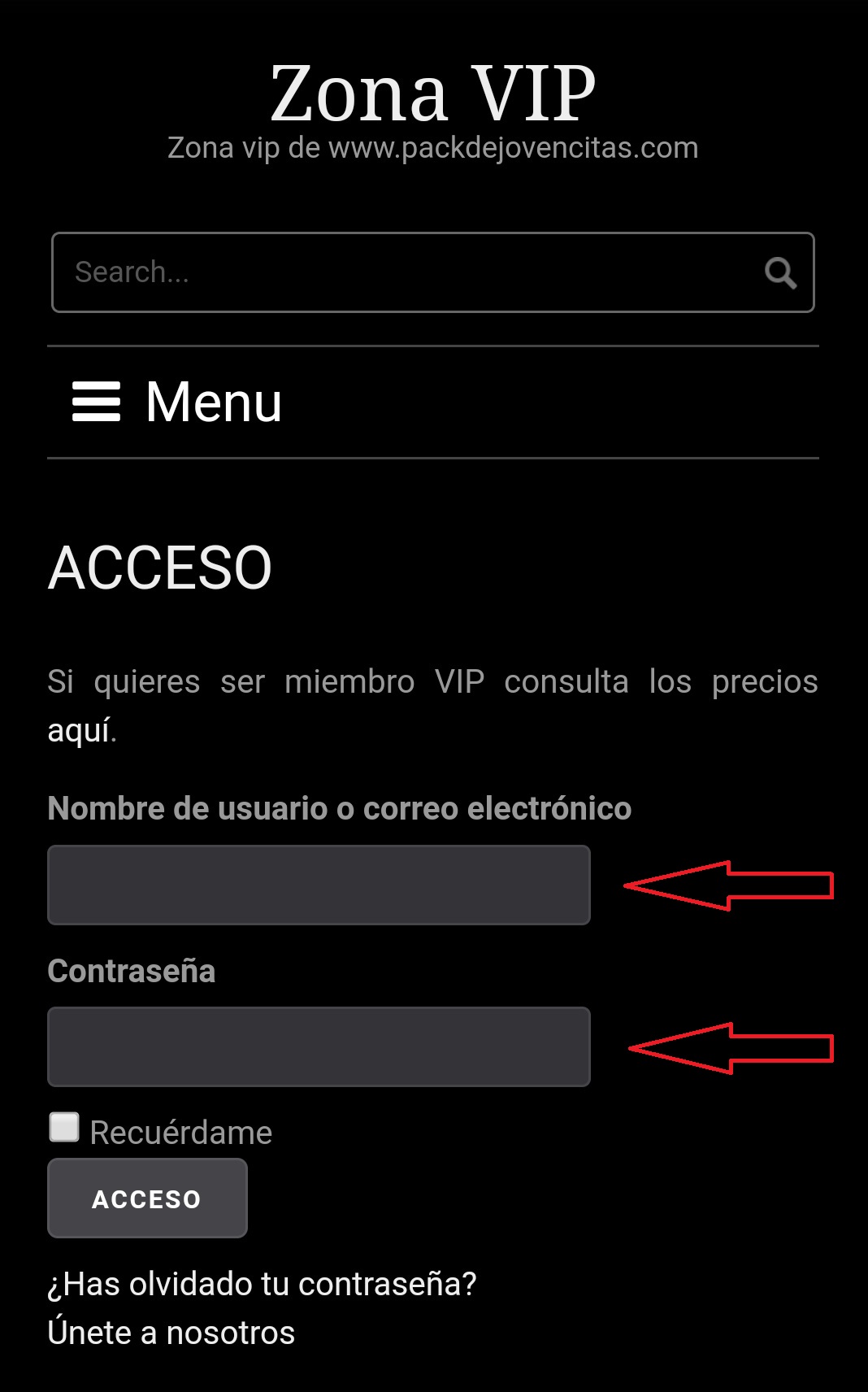The width and height of the screenshot is (868, 1392).
Task: Open the hamburger Menu
Action: 177,402
